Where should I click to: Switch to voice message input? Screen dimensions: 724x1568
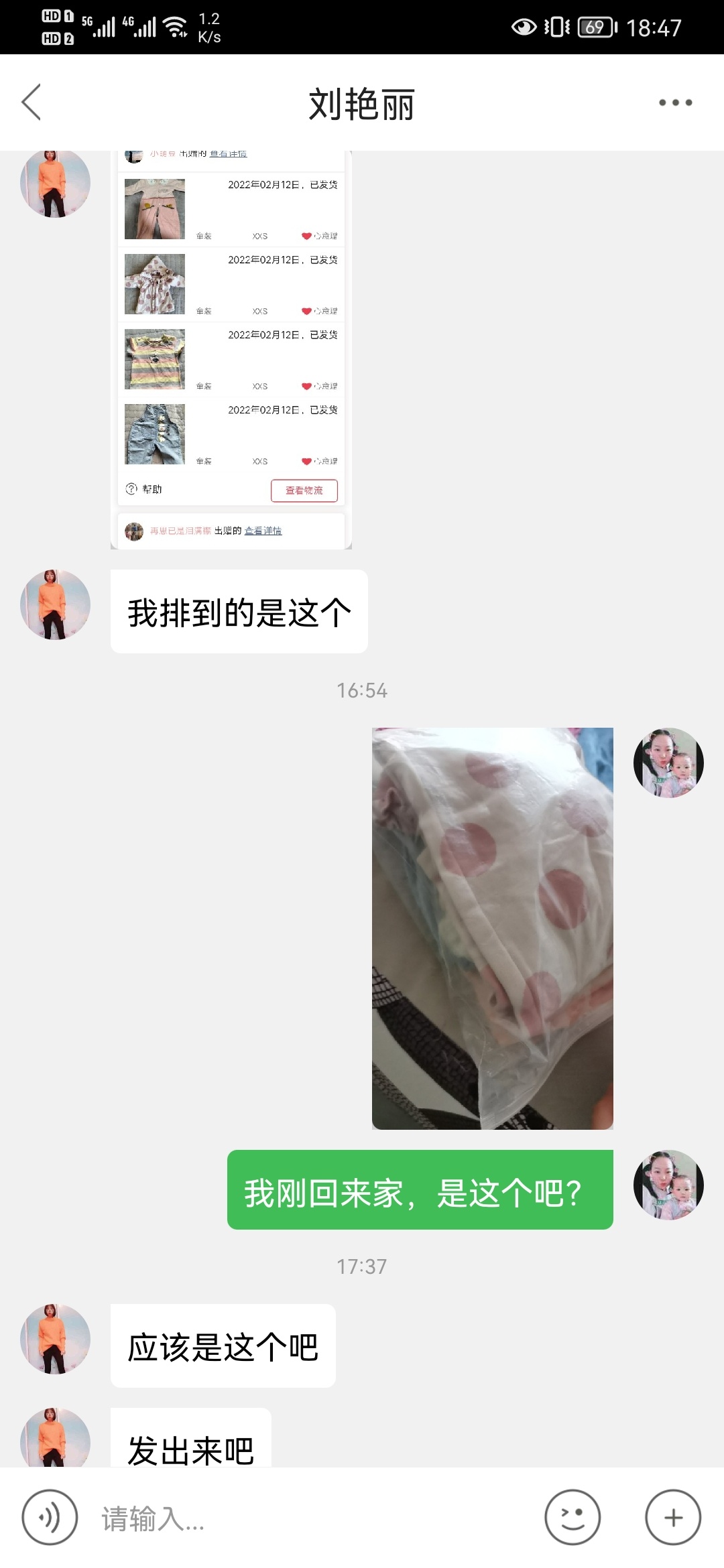tap(50, 1518)
